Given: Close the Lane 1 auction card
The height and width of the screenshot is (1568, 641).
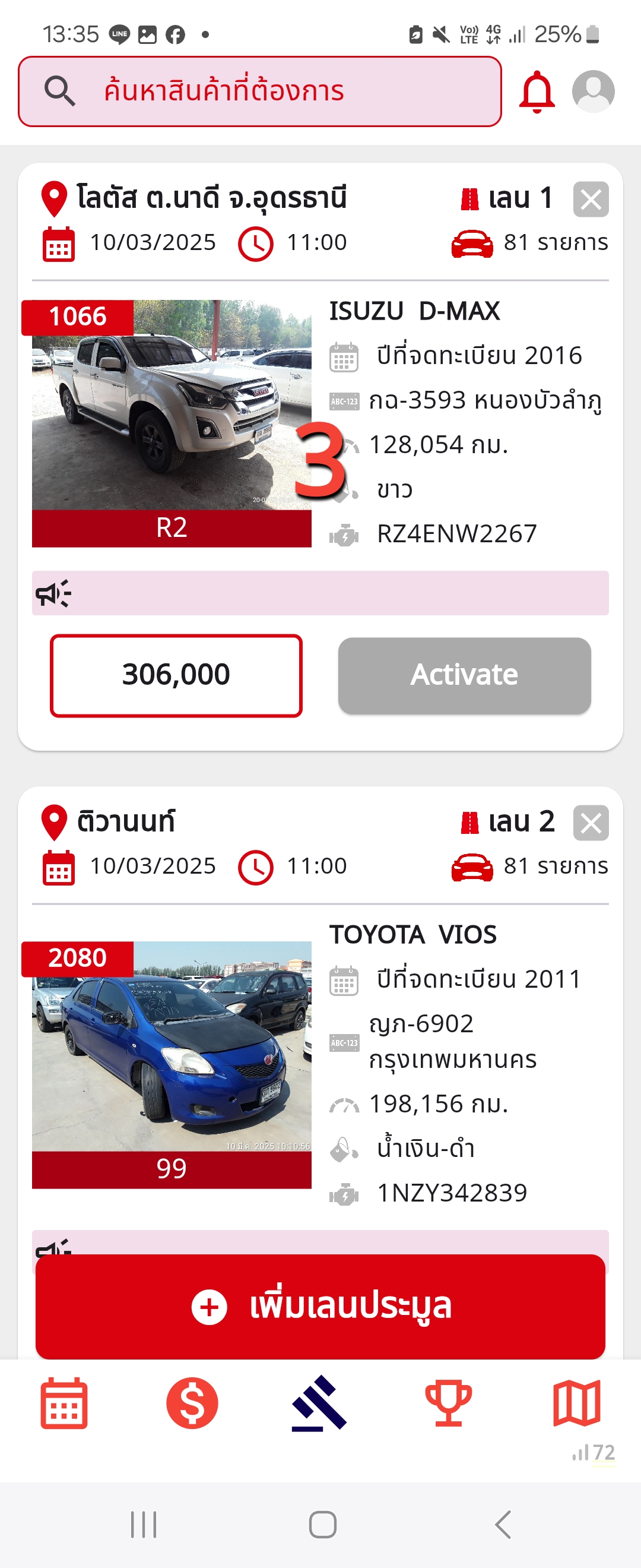Looking at the screenshot, I should coord(591,199).
